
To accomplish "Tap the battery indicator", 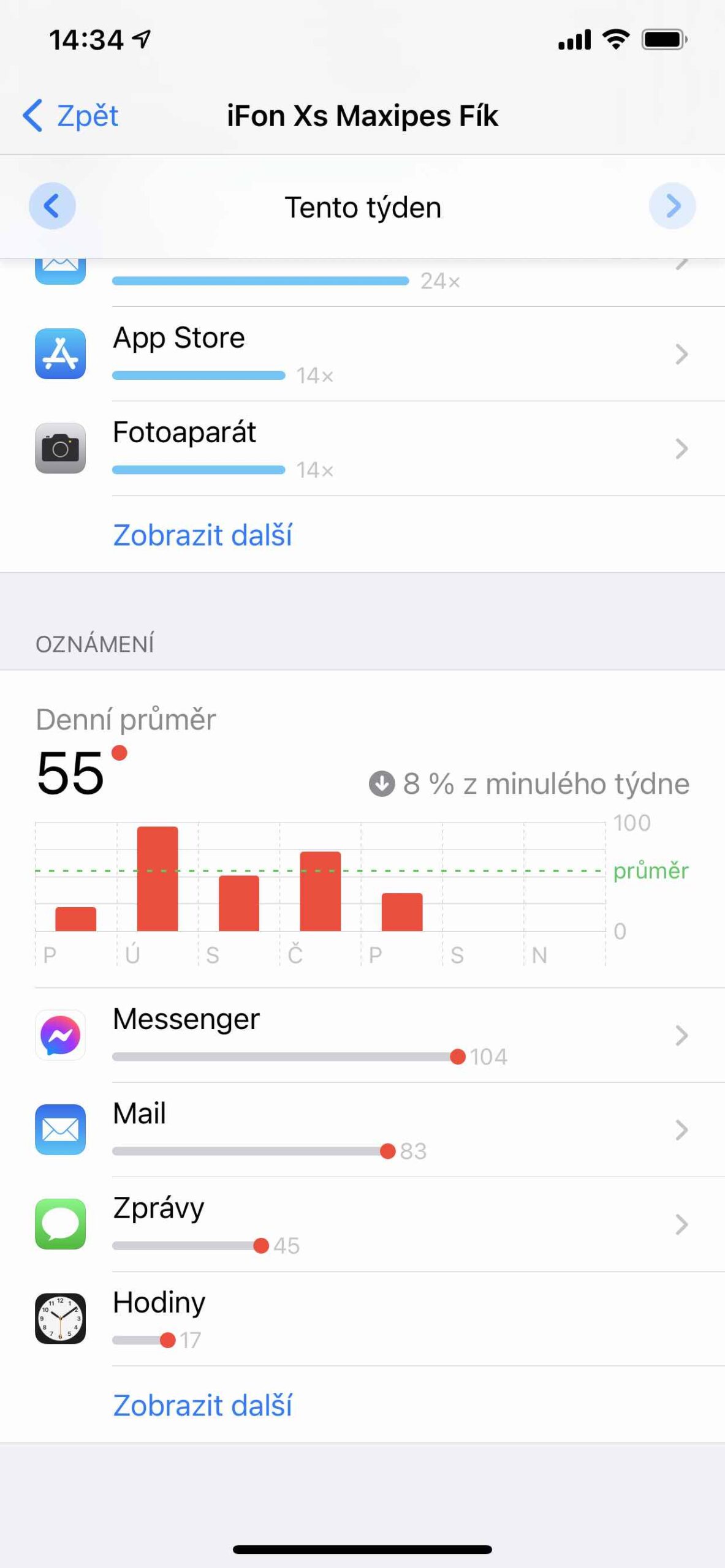I will click(663, 39).
